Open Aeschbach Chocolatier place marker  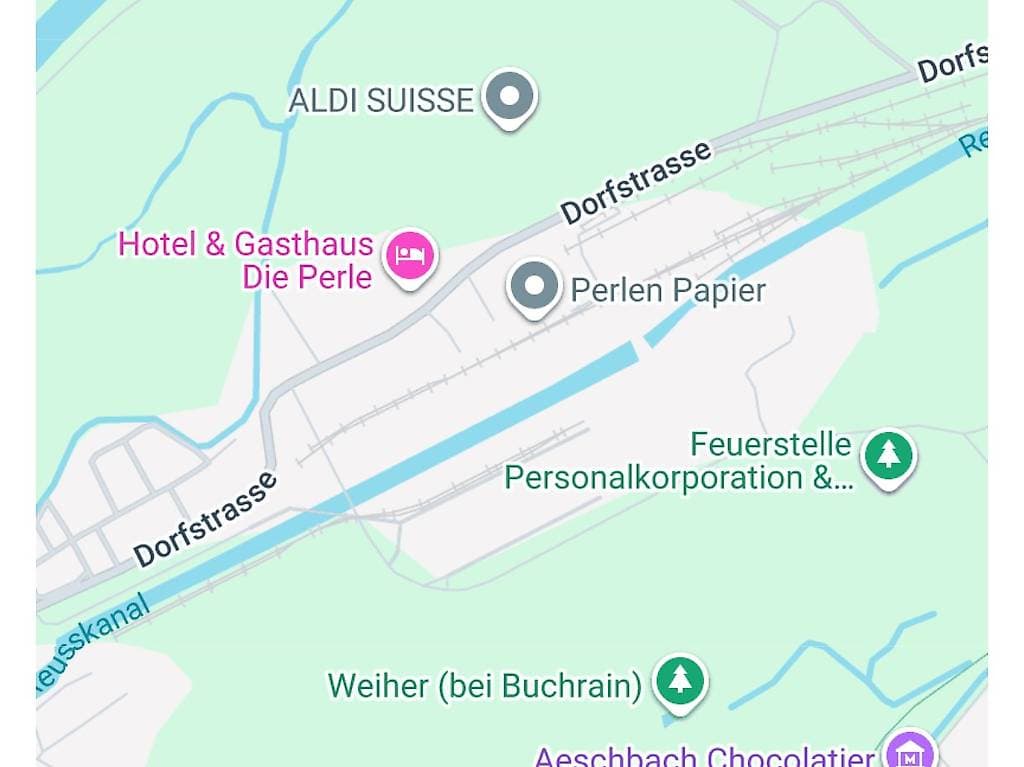(x=910, y=752)
